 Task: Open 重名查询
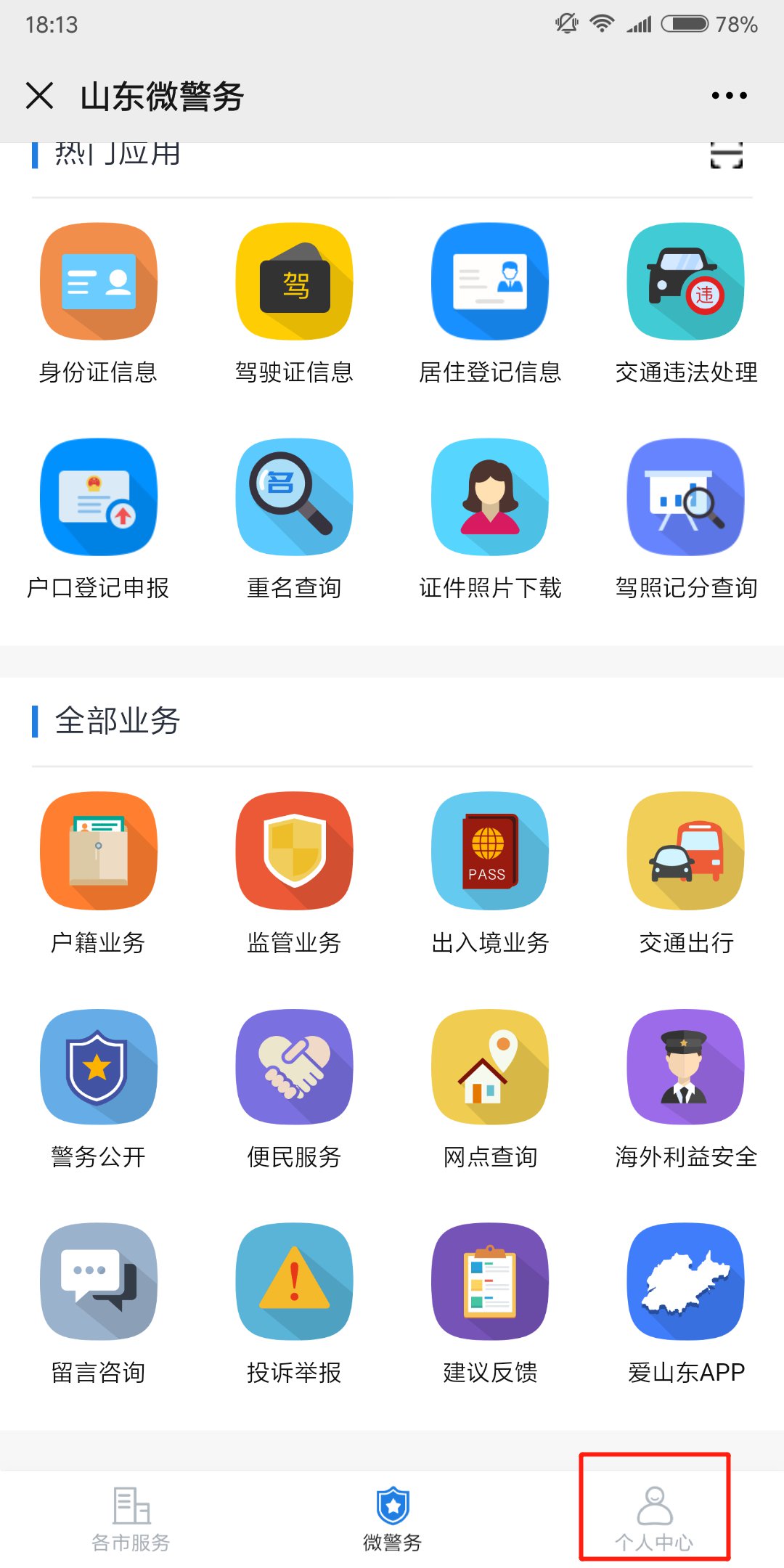pos(295,497)
